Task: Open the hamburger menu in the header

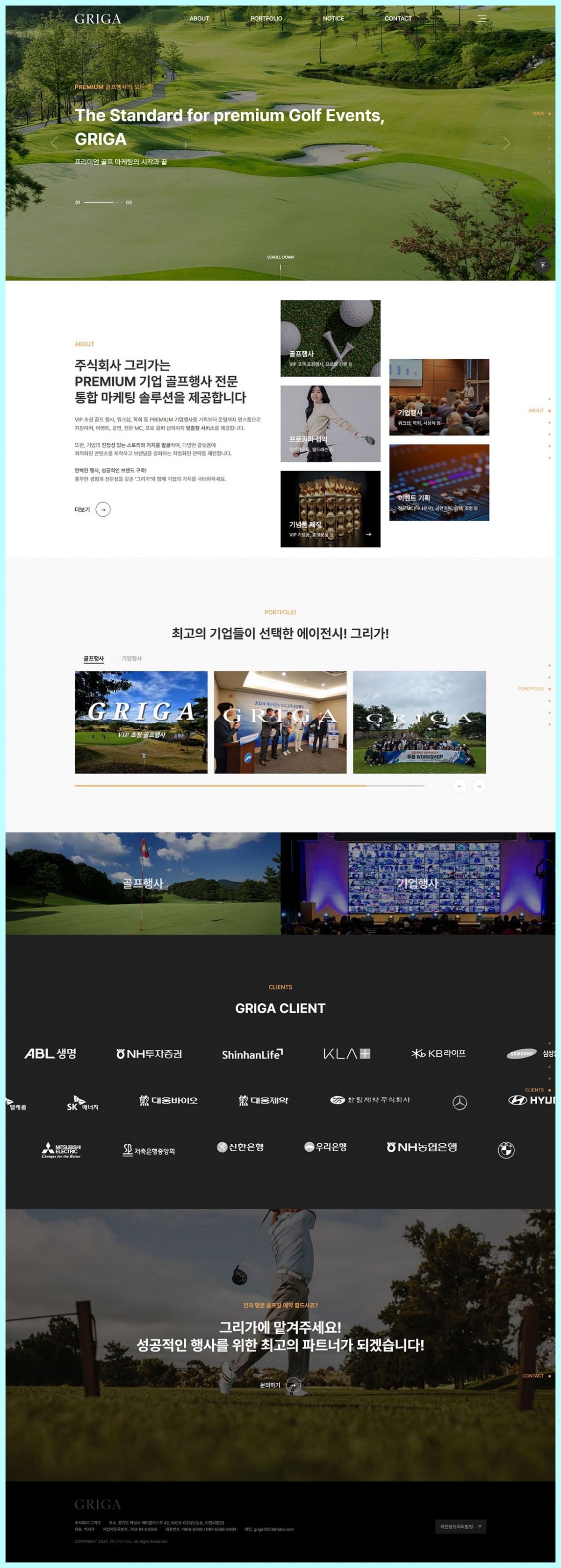Action: click(482, 18)
